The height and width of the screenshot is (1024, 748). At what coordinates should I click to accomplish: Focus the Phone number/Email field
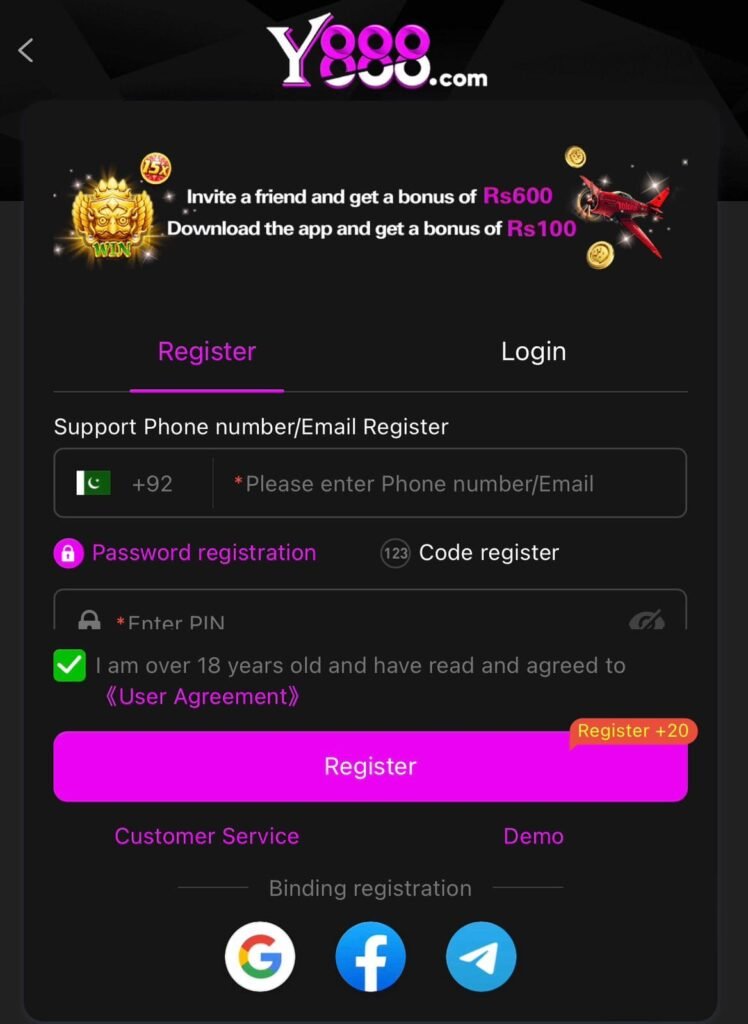tap(450, 484)
